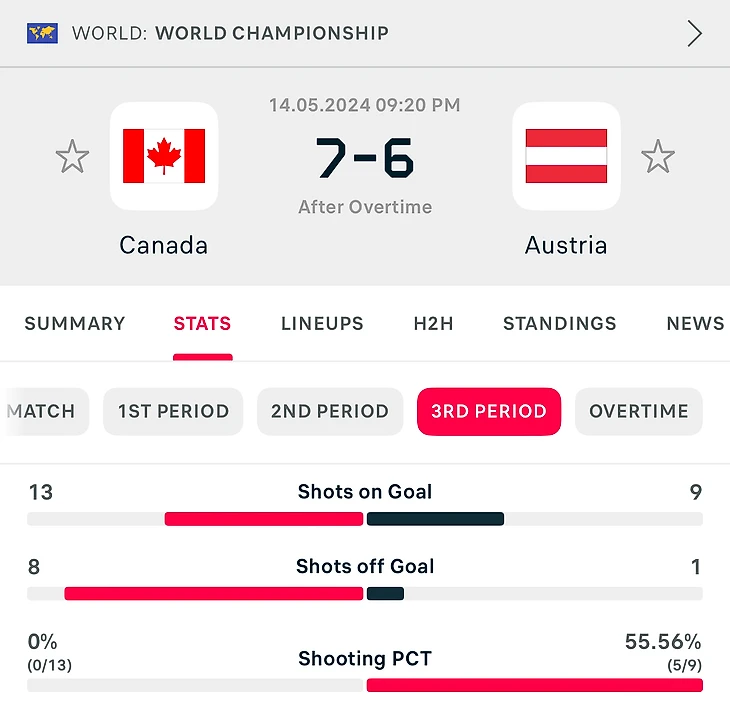The width and height of the screenshot is (730, 722).
Task: Select the 3rd Period chip
Action: click(489, 411)
